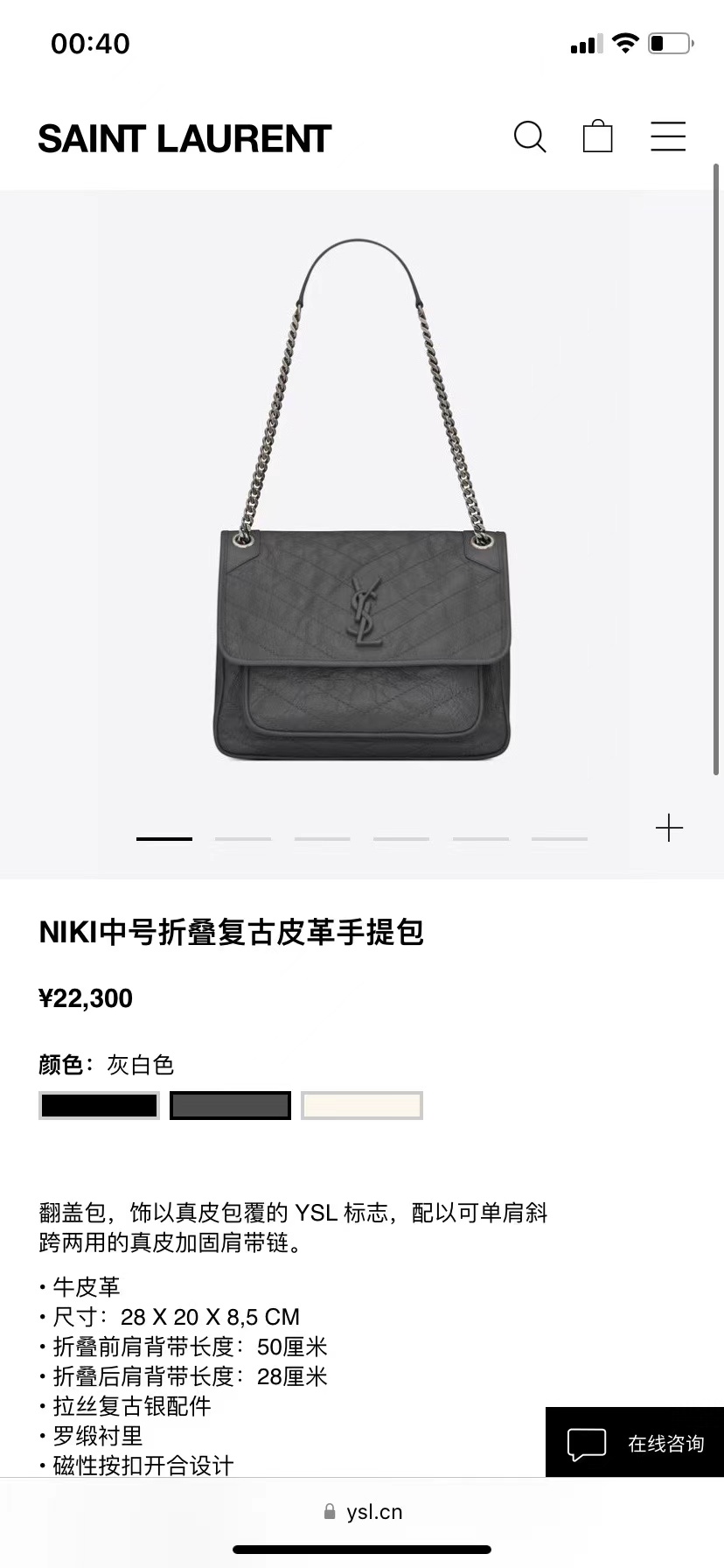724x1568 pixels.
Task: Tap the ysl.cn address bar
Action: click(363, 1512)
